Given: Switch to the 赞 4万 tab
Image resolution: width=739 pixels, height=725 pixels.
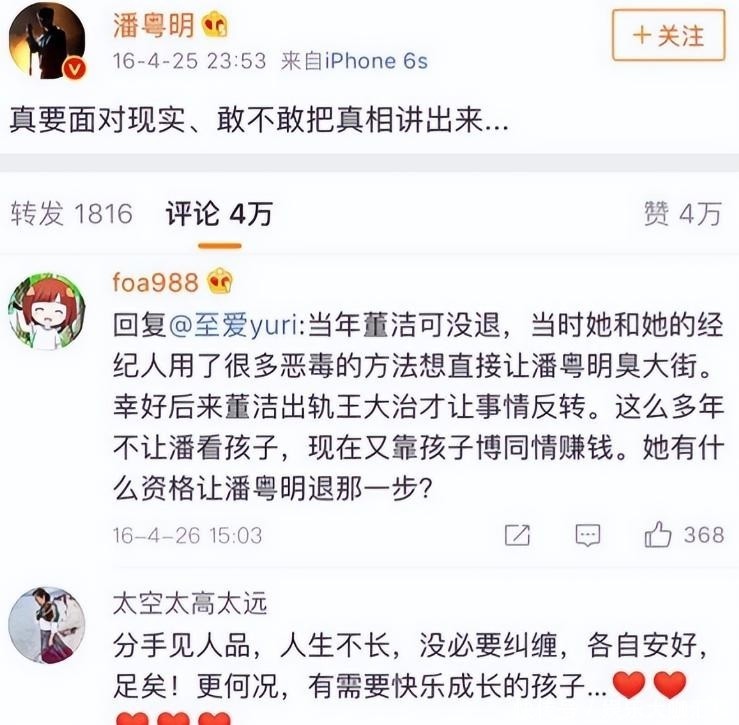Looking at the screenshot, I should point(682,213).
